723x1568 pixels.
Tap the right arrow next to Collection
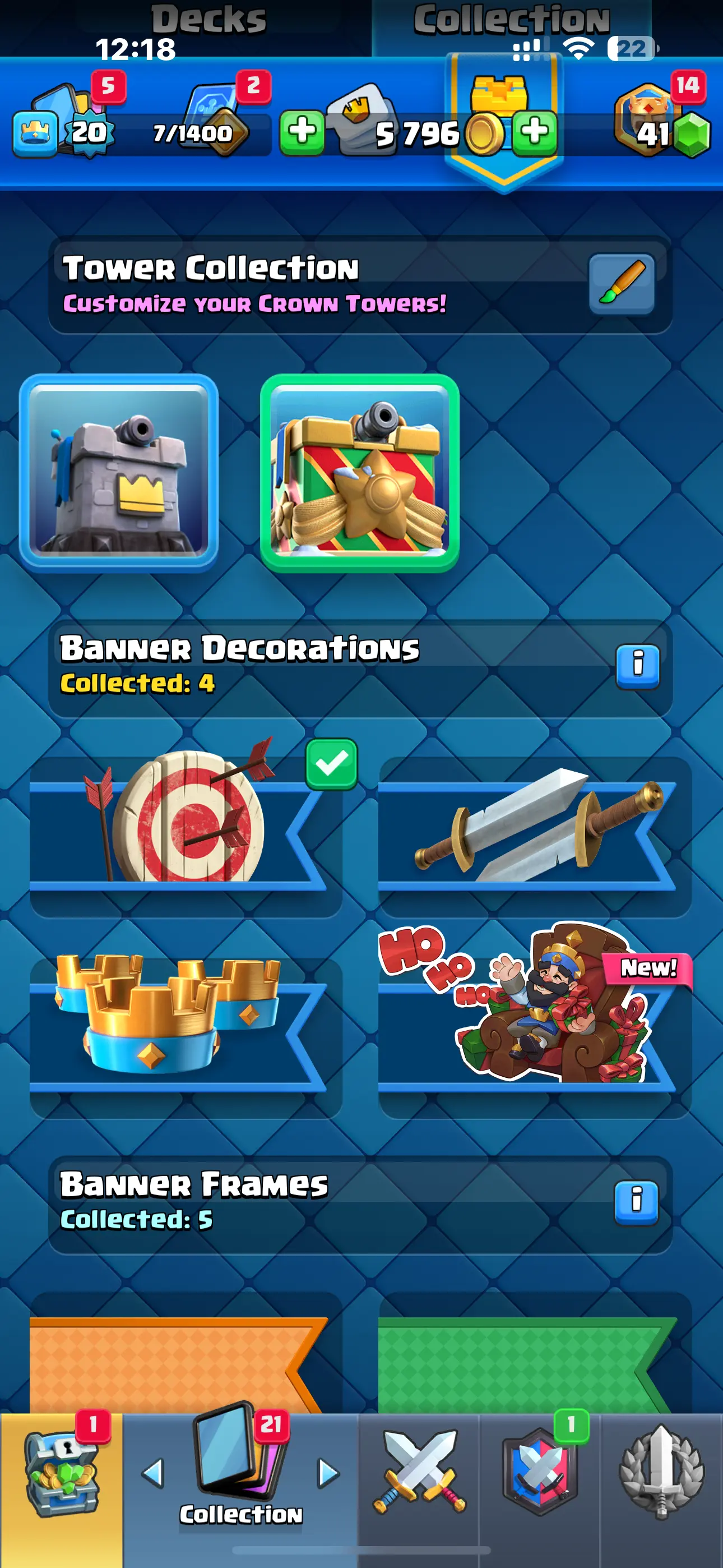328,1474
